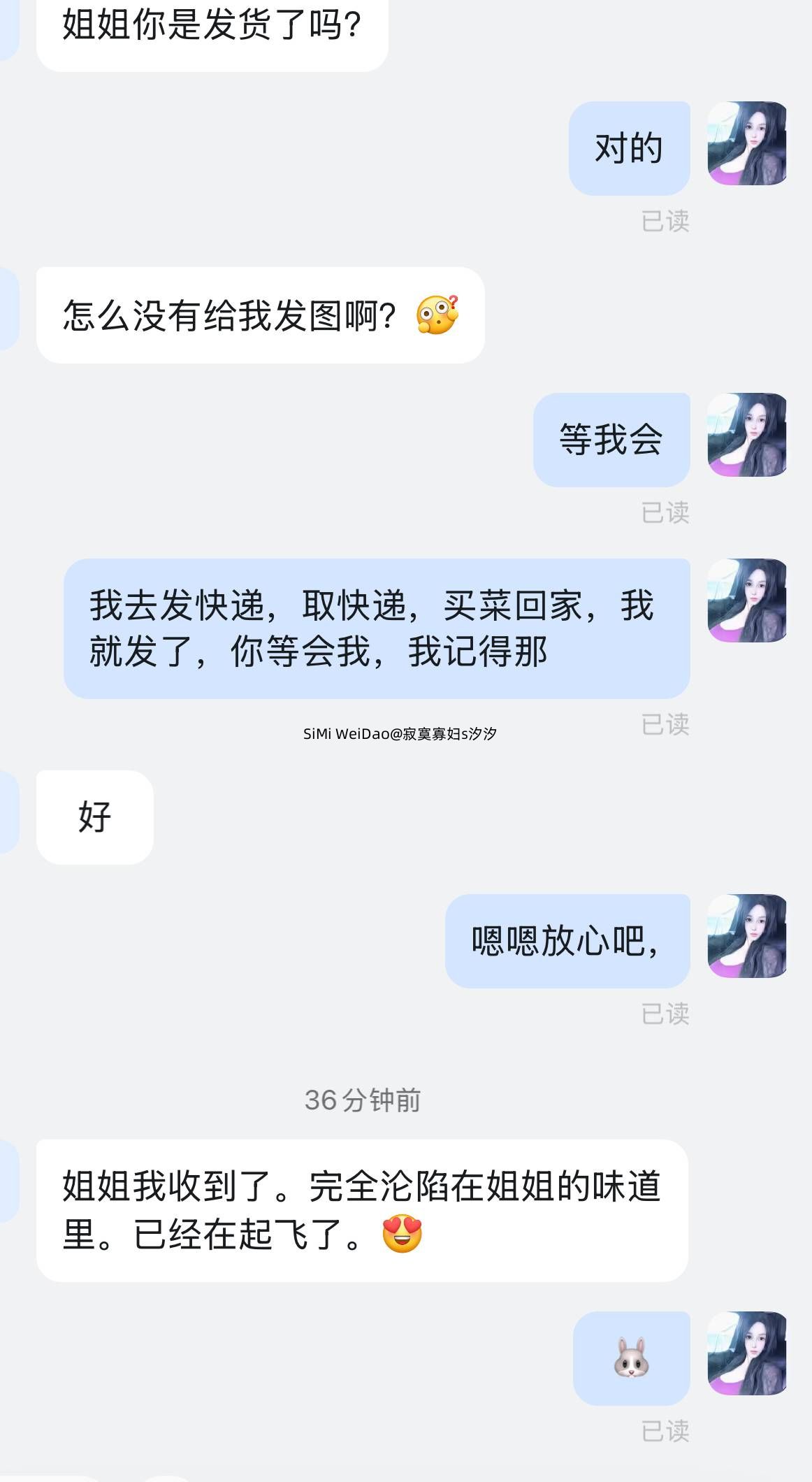
Task: View profile from avatar beside 我去发快递 message
Action: [747, 600]
